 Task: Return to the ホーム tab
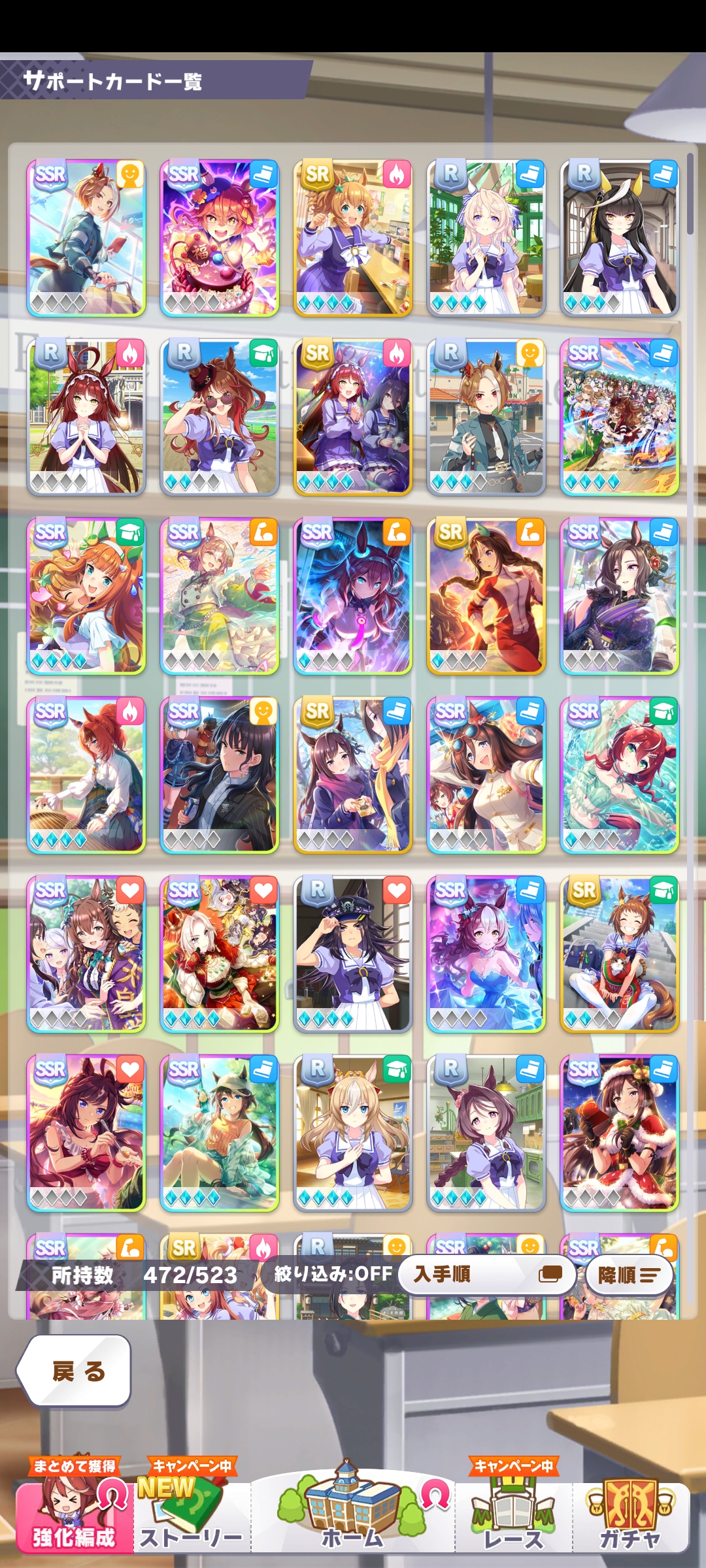353,1514
